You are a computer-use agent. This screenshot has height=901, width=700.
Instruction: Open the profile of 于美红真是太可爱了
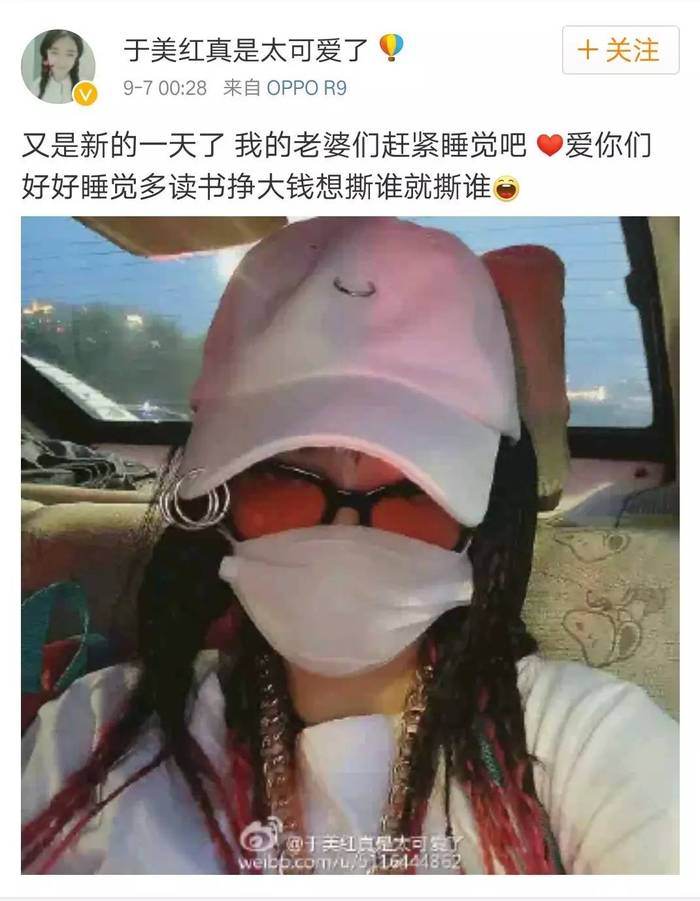pos(246,46)
